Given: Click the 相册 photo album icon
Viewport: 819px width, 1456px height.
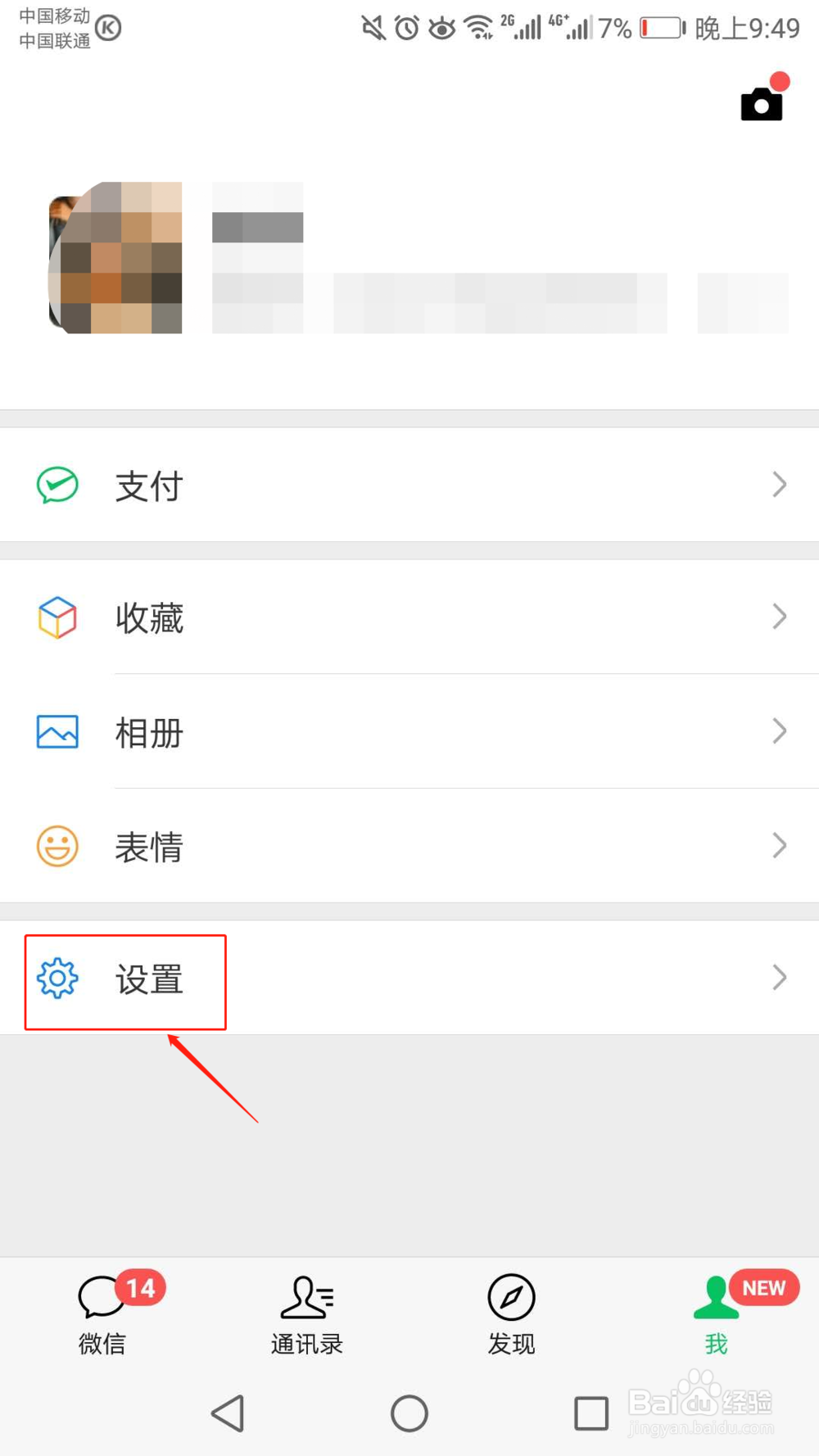Looking at the screenshot, I should 56,732.
